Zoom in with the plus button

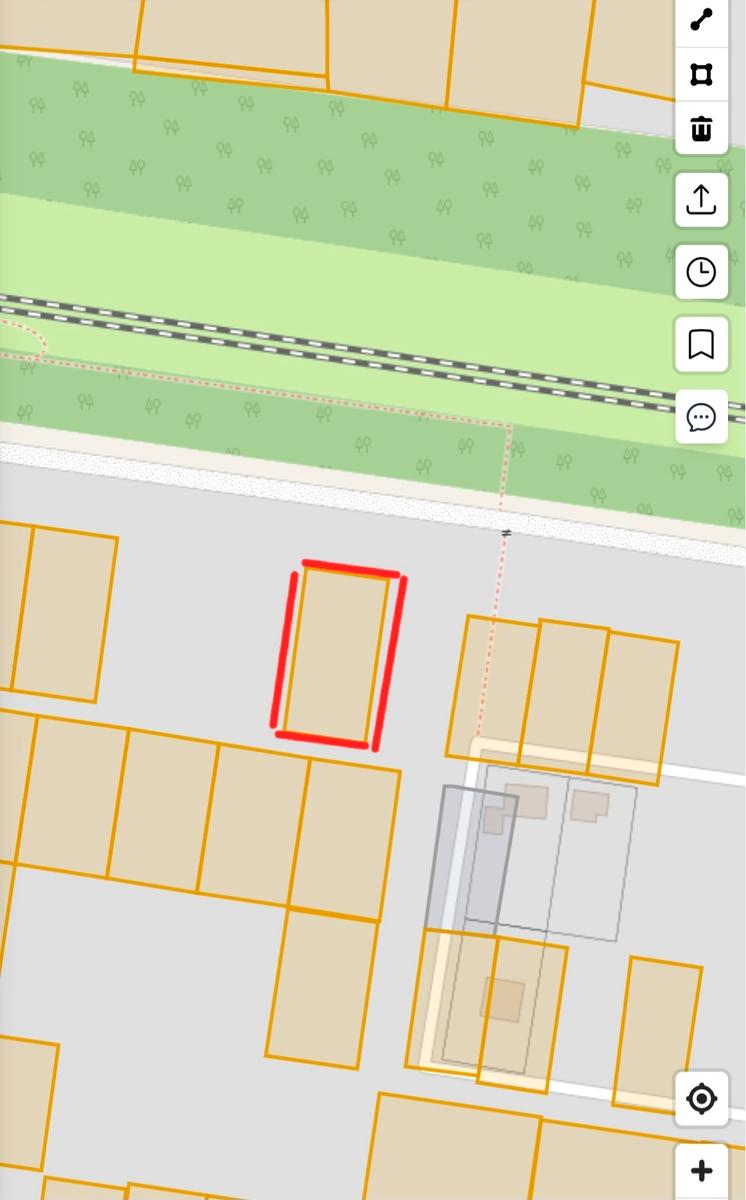pyautogui.click(x=701, y=1171)
